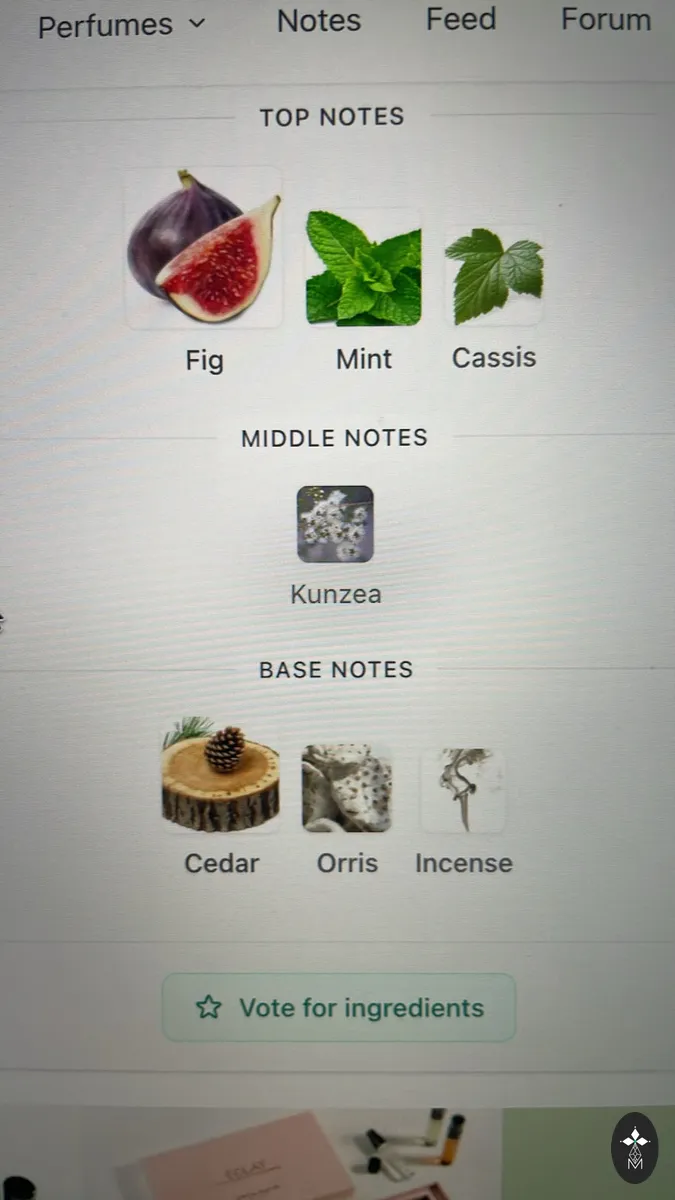
Task: Switch to the Feed page
Action: [x=461, y=19]
